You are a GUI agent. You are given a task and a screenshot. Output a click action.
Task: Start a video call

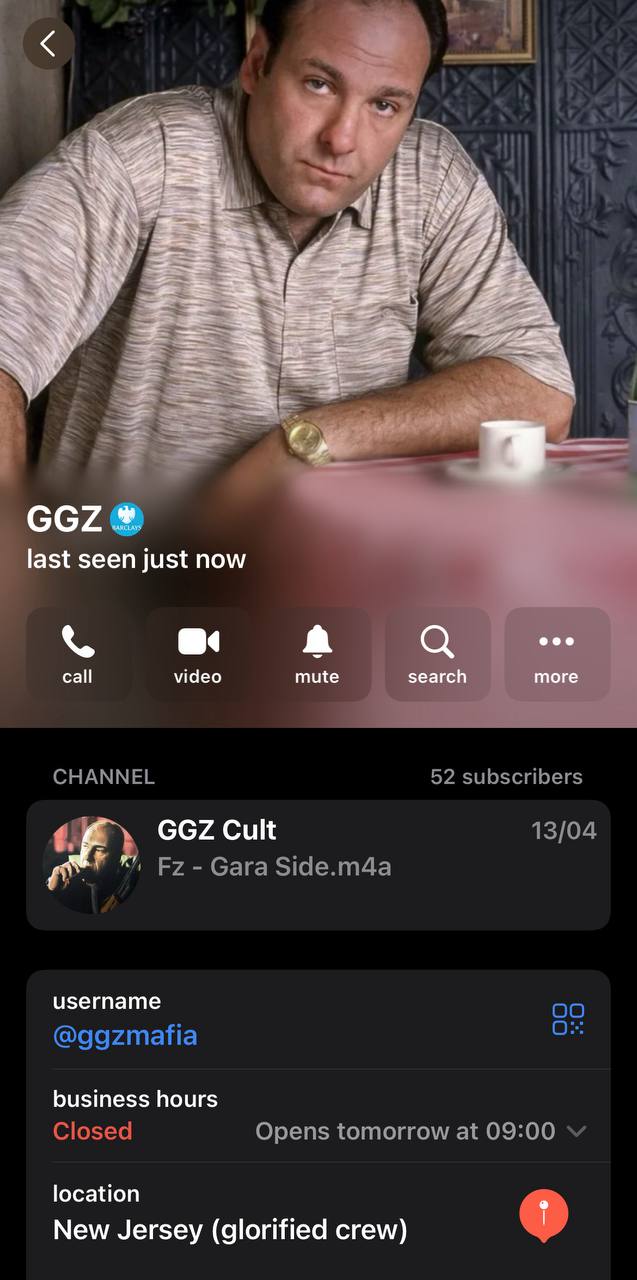pyautogui.click(x=198, y=654)
